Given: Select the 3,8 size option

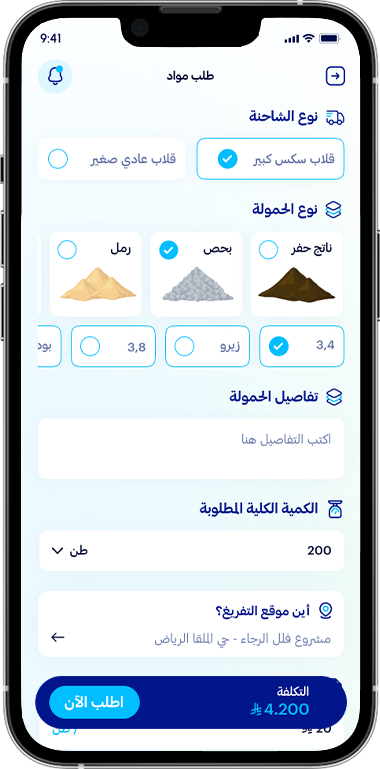Looking at the screenshot, I should click(113, 346).
